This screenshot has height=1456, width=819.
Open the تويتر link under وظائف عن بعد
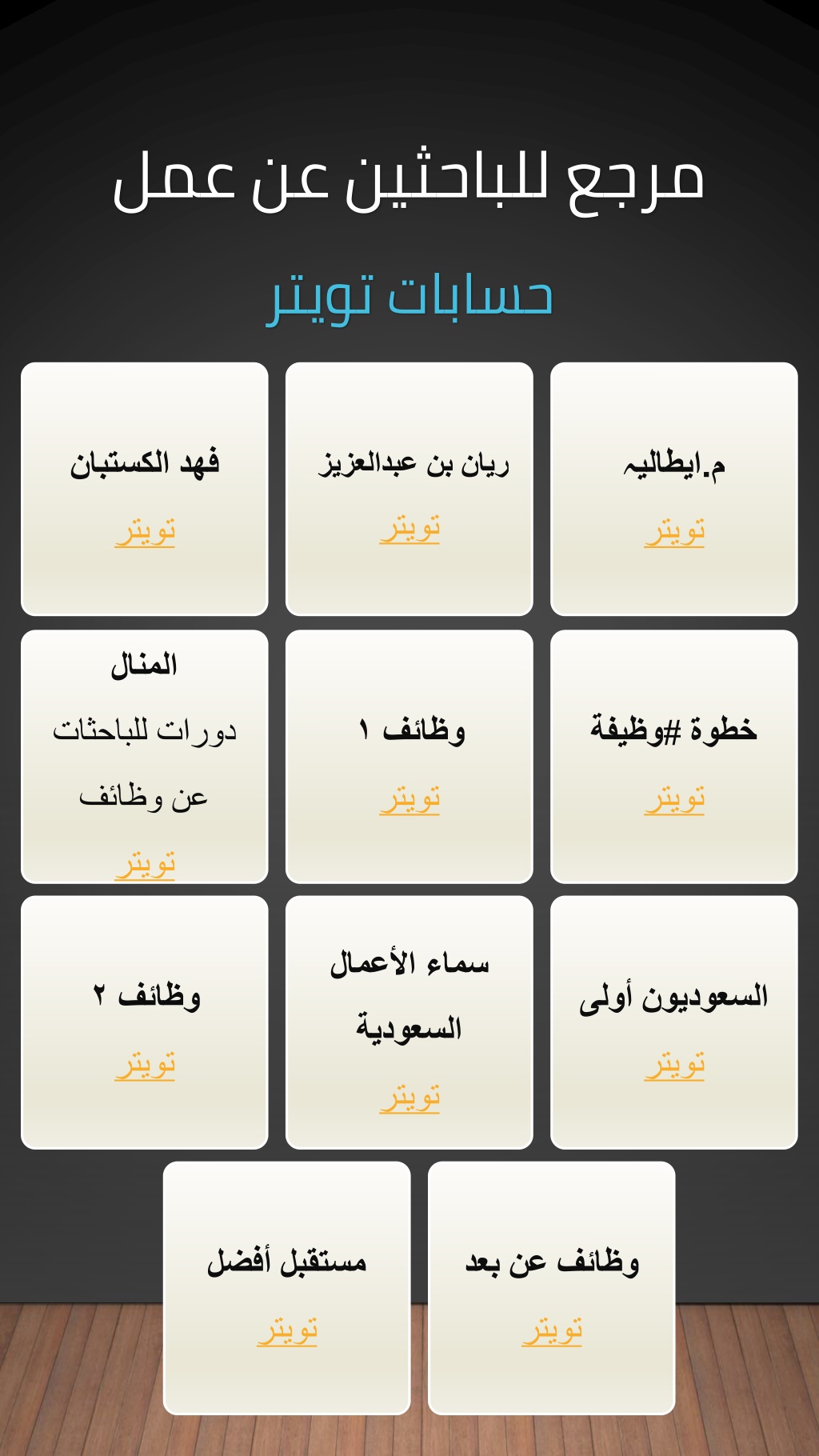point(552,1330)
